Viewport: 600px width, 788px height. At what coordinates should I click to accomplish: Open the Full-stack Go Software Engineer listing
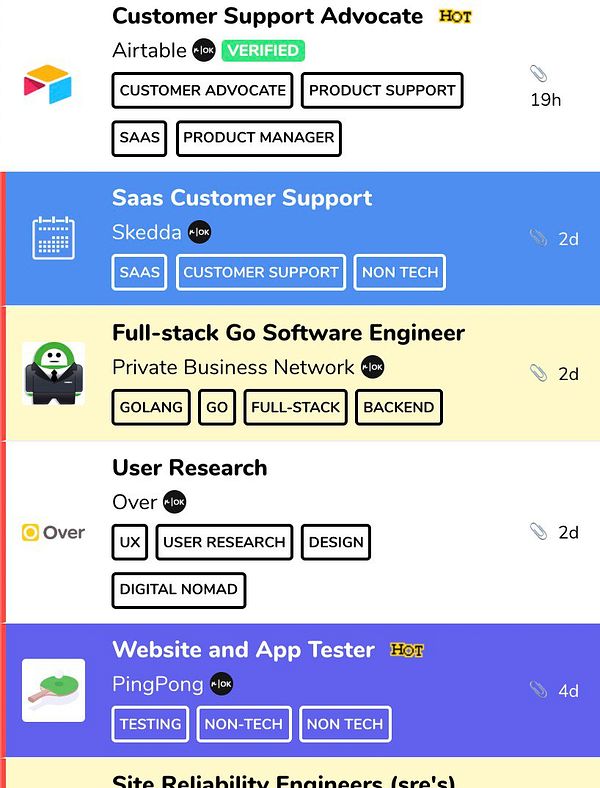pyautogui.click(x=288, y=333)
